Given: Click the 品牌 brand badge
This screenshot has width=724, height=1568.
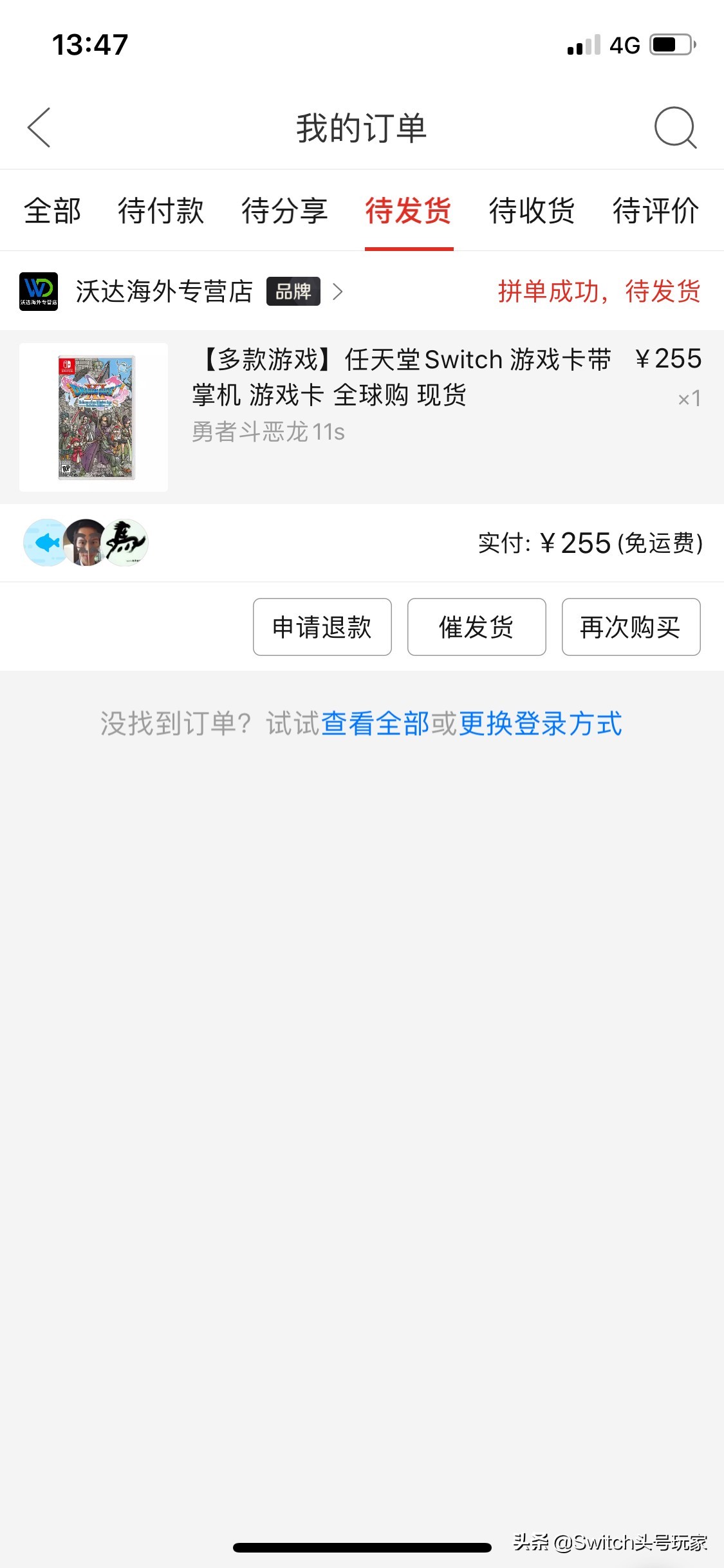Looking at the screenshot, I should pos(293,291).
